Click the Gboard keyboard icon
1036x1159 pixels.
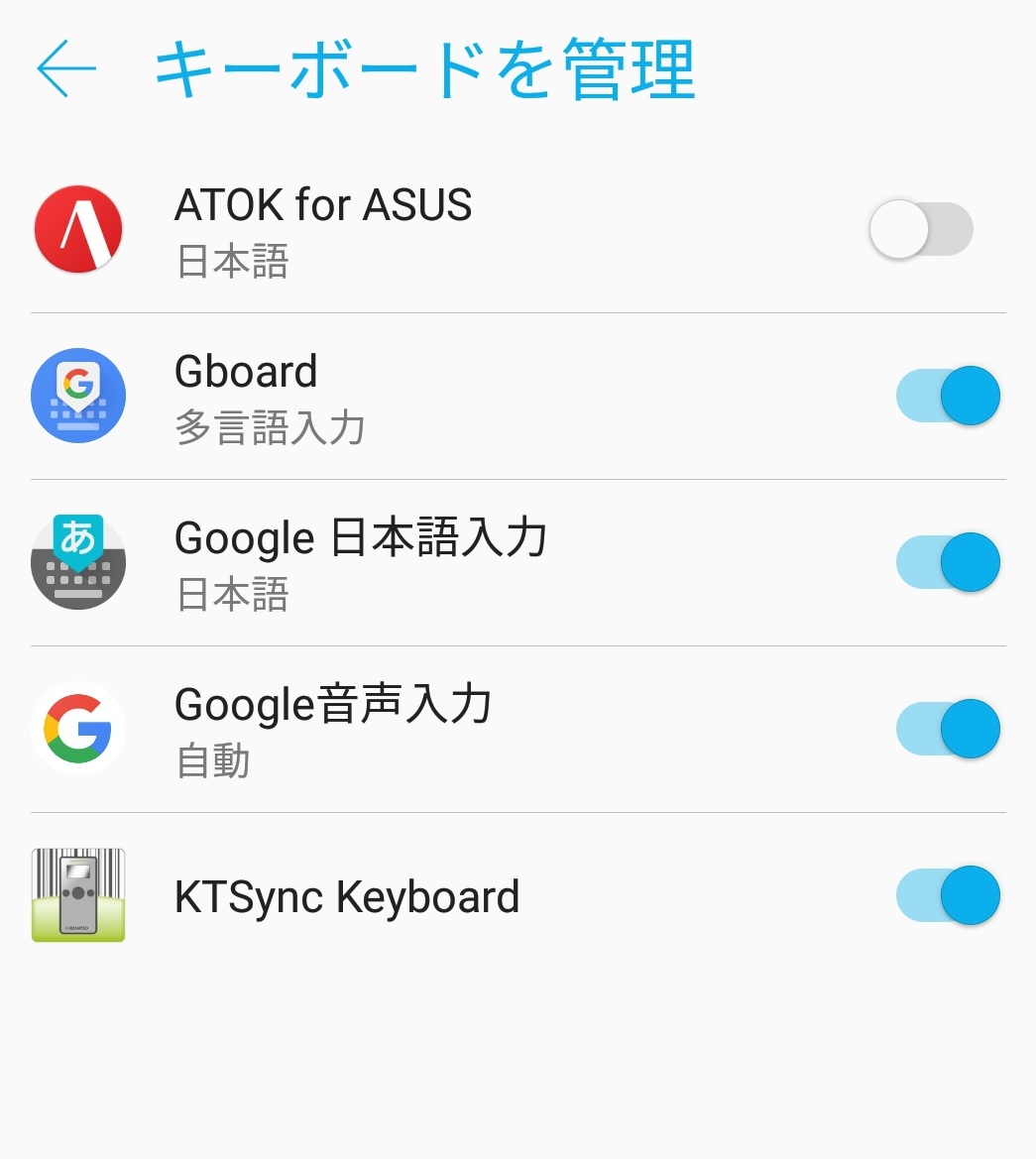(x=79, y=395)
